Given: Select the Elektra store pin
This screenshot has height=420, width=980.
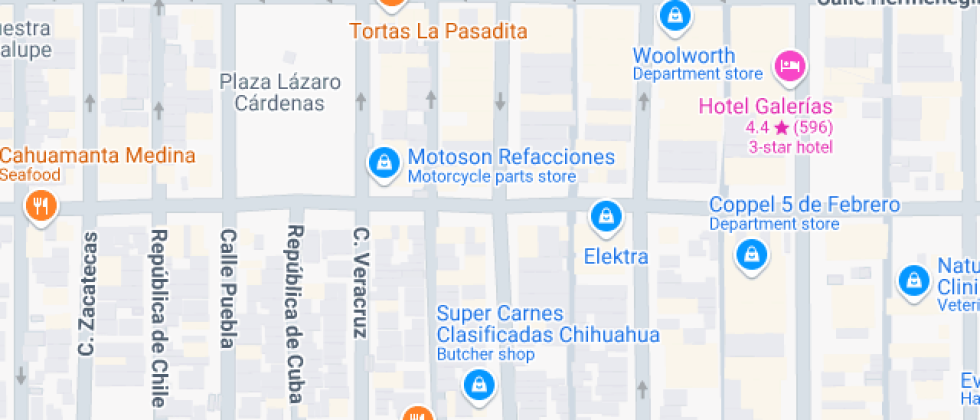Looking at the screenshot, I should tap(606, 218).
